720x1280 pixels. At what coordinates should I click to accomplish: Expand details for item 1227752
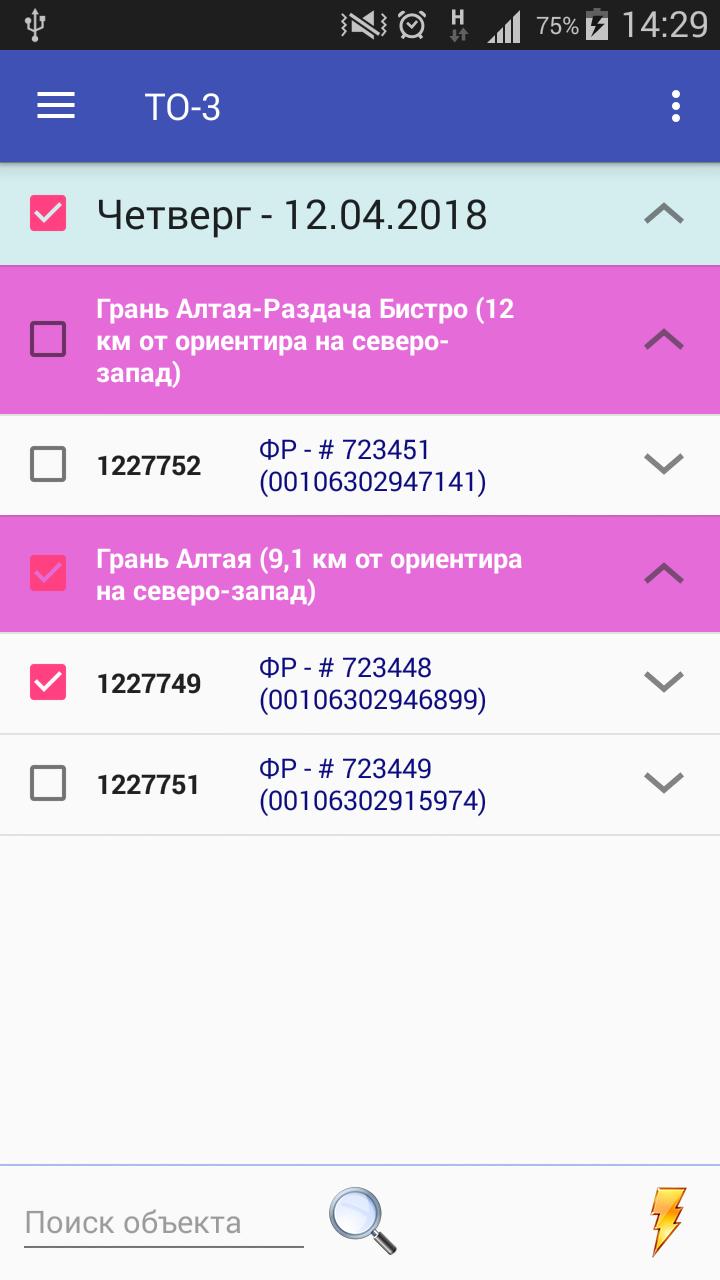coord(664,465)
